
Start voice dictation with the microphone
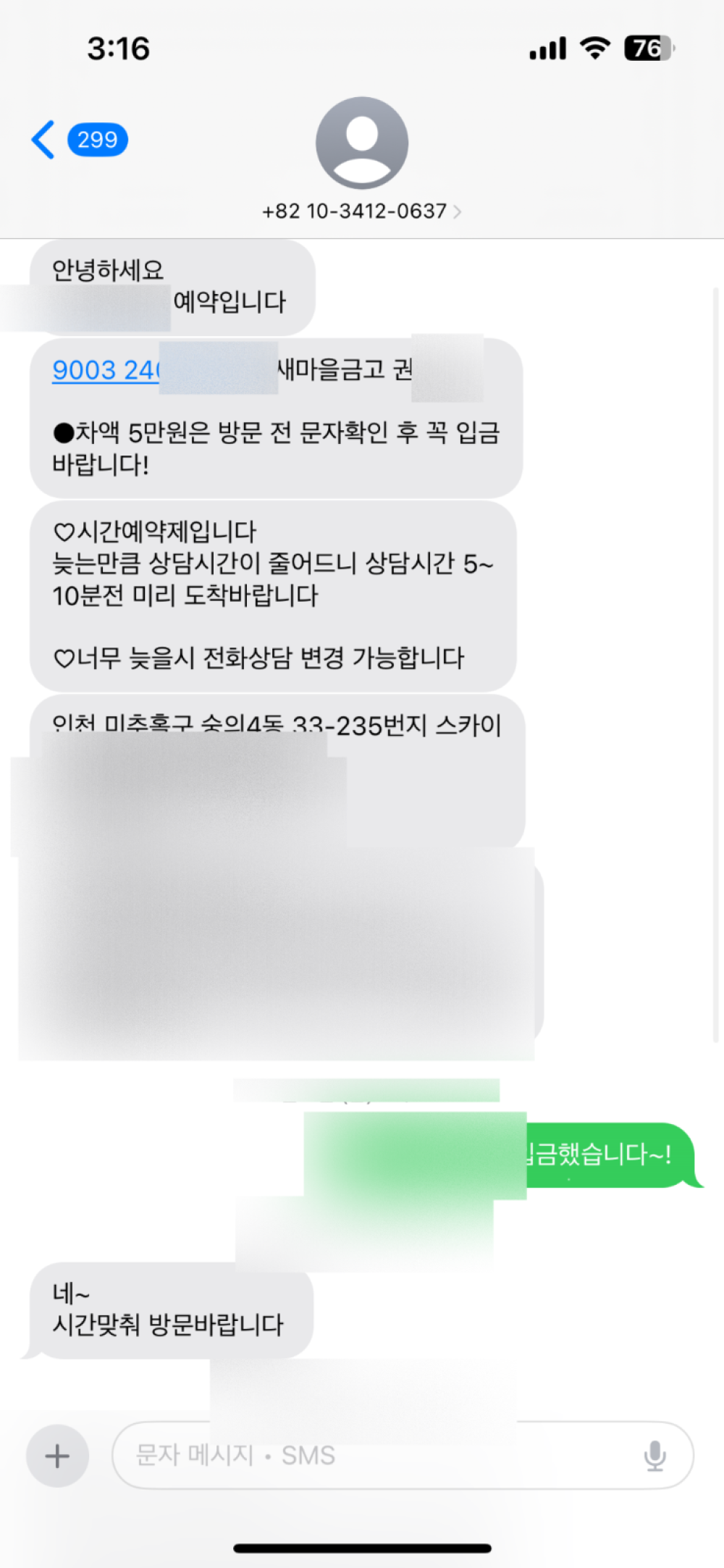(654, 1455)
